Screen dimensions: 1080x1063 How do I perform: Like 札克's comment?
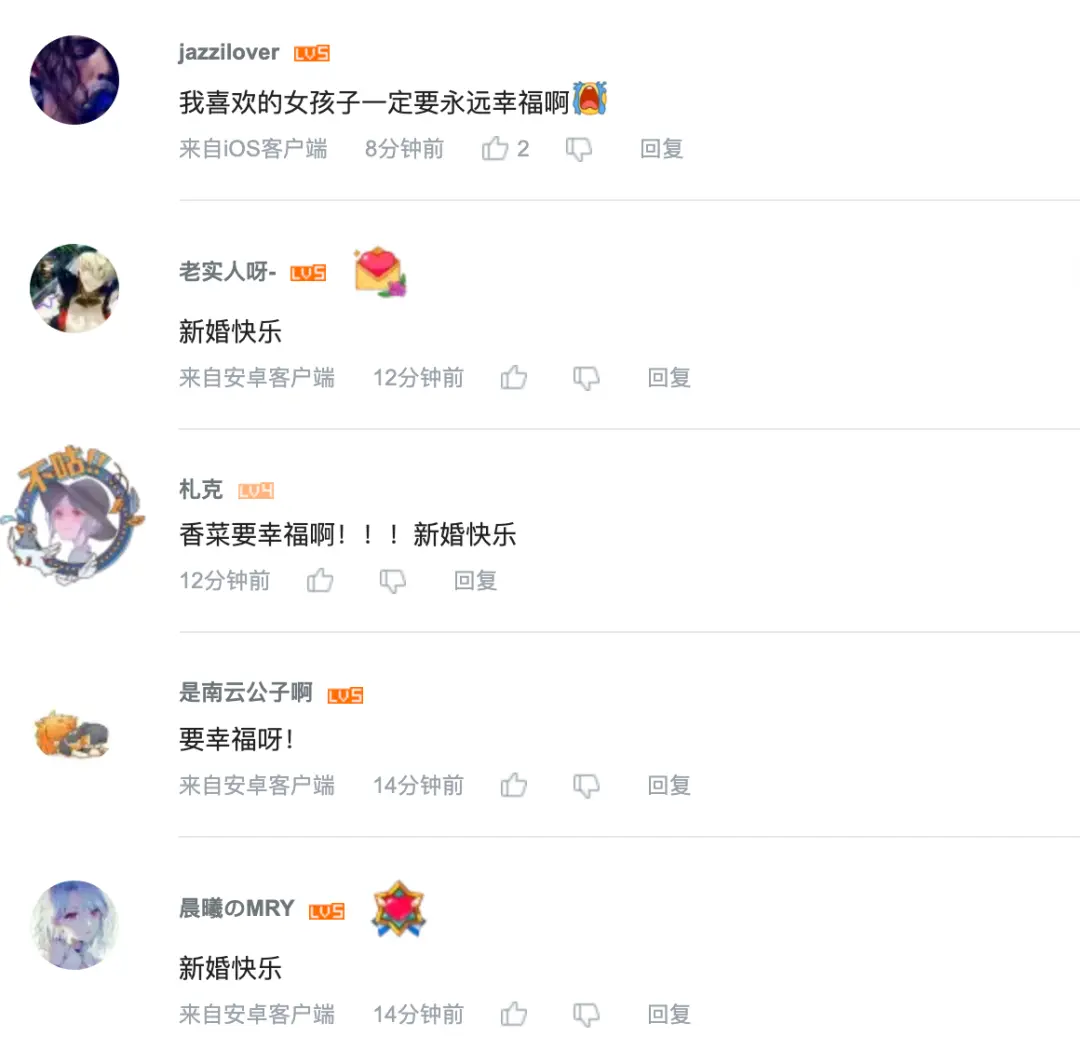(320, 581)
